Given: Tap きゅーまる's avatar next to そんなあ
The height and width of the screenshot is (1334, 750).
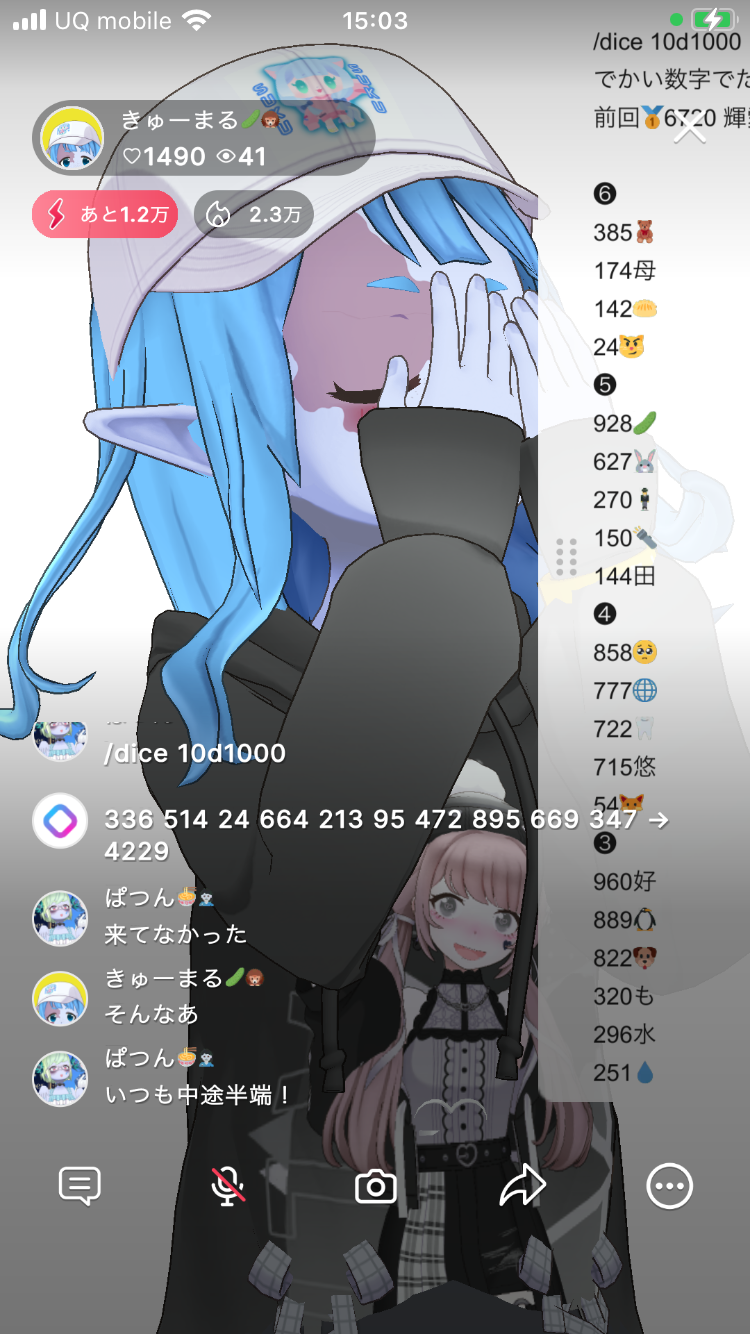Looking at the screenshot, I should pos(60,997).
